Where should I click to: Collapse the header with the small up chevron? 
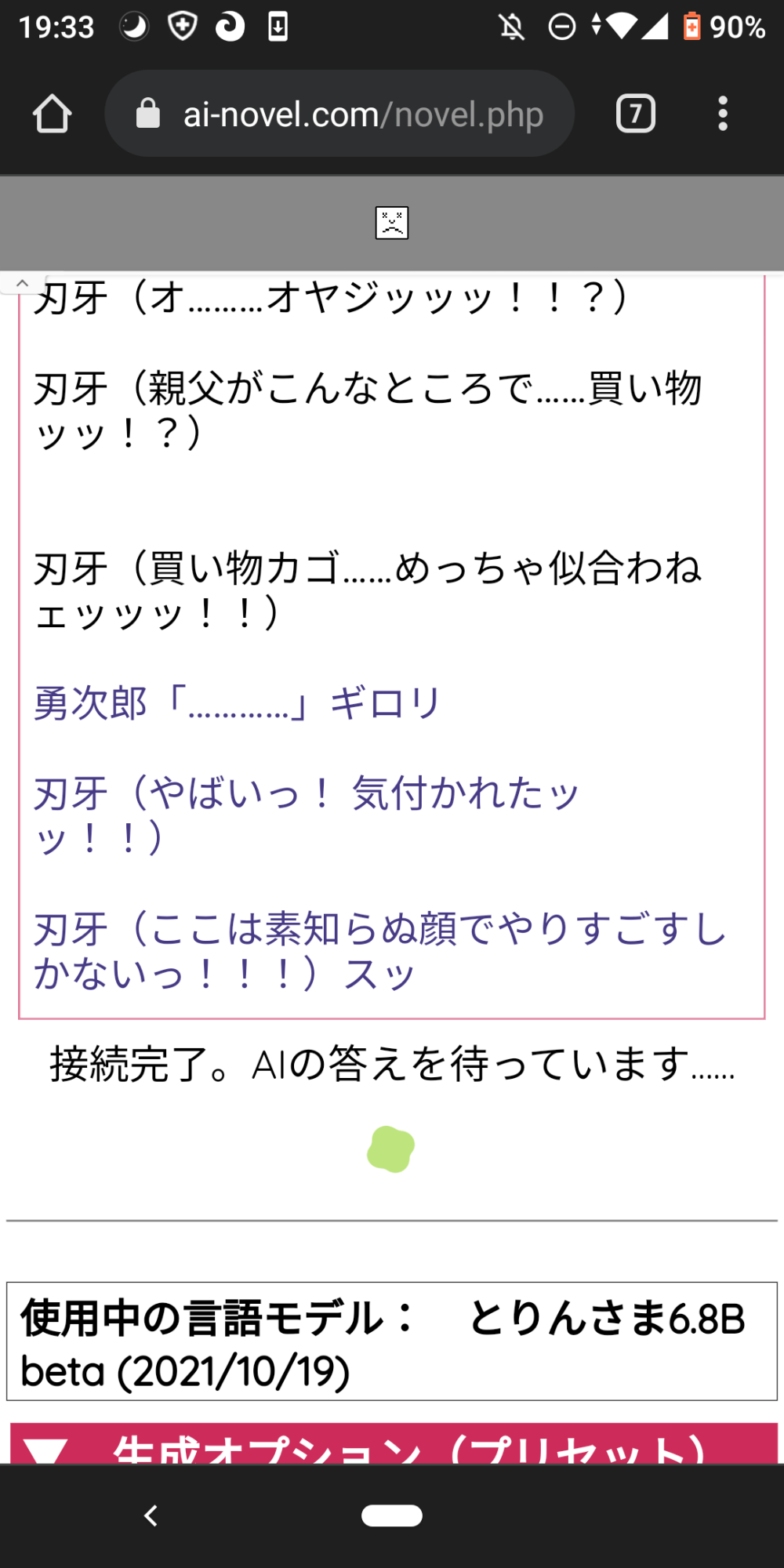(x=22, y=283)
